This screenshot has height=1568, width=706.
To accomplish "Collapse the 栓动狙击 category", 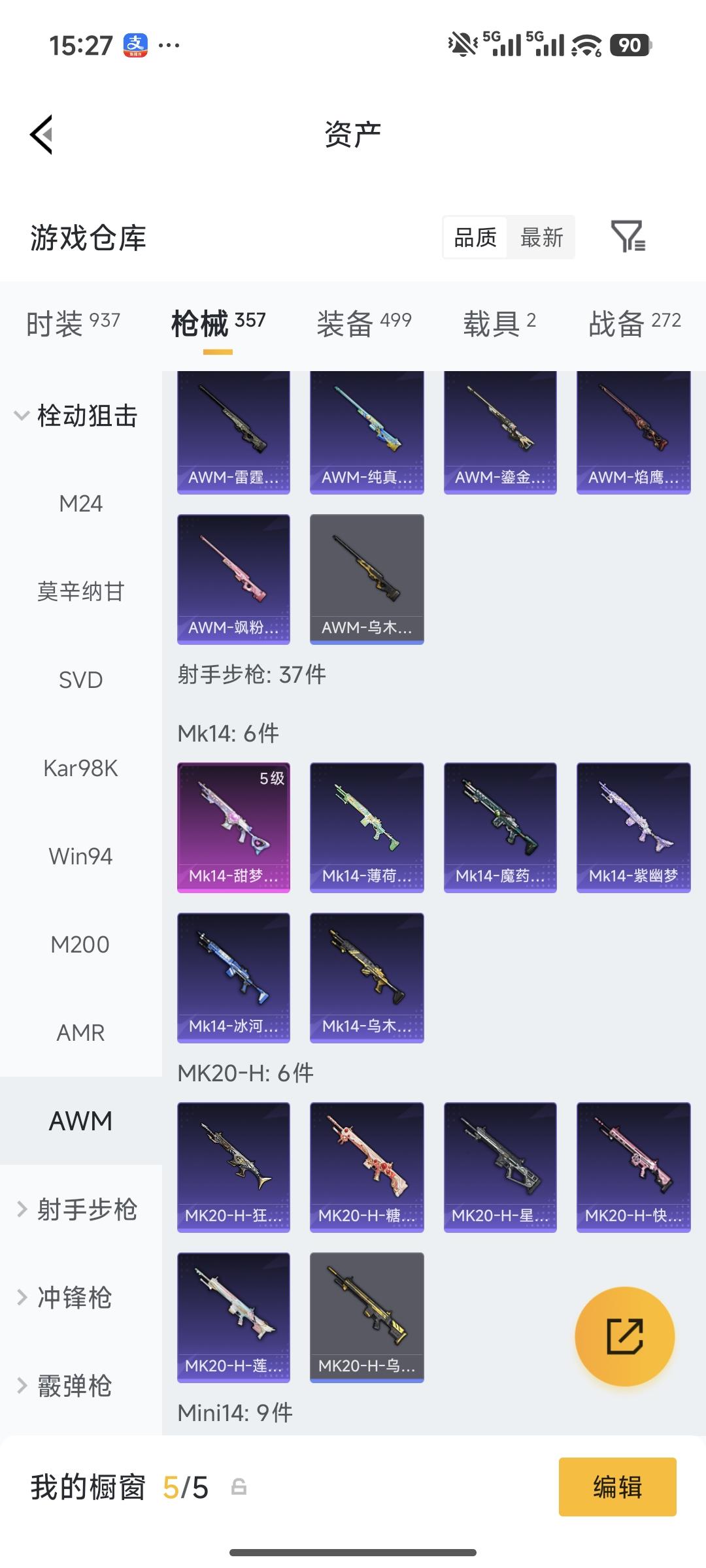I will tap(75, 416).
